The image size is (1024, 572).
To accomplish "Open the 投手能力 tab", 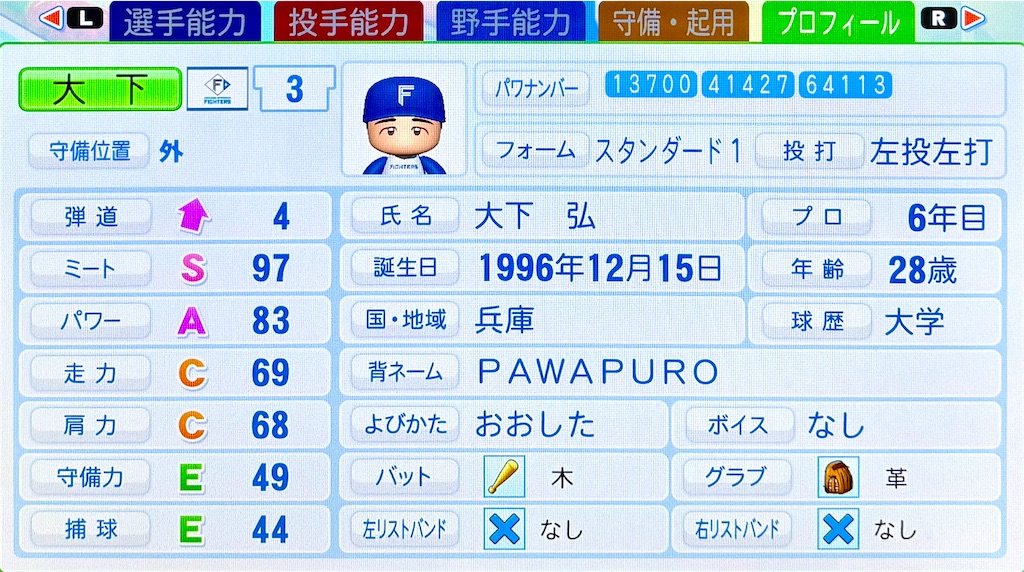I will point(348,22).
